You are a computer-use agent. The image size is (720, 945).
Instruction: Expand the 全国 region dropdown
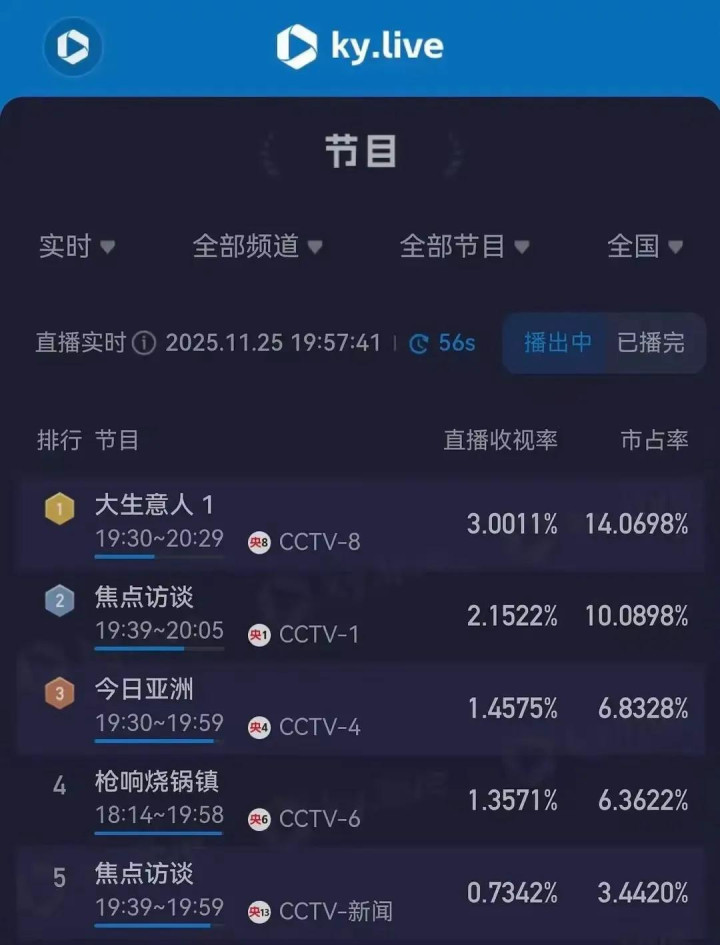(645, 246)
